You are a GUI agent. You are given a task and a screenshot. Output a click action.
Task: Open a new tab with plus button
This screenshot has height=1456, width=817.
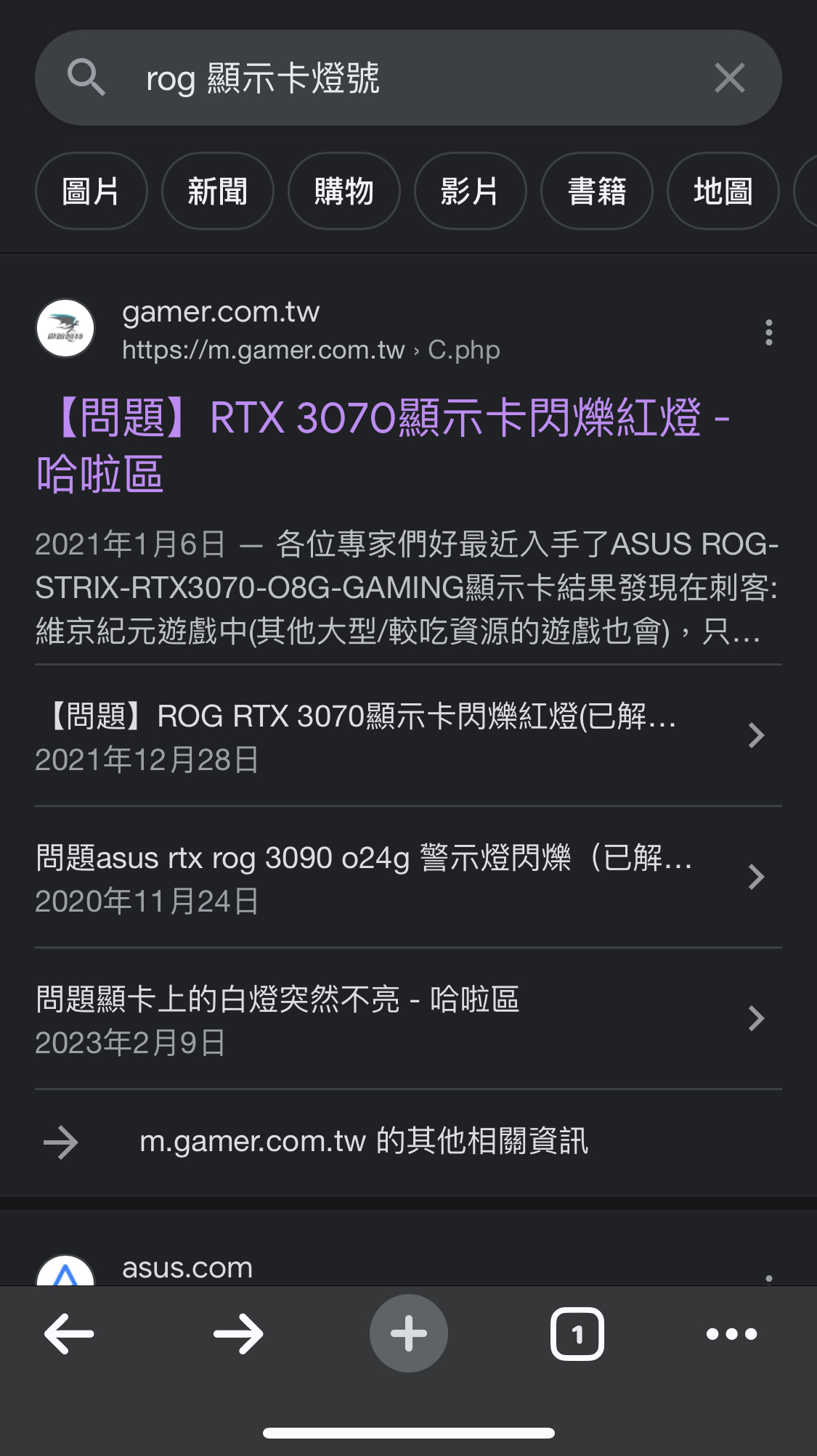tap(408, 1333)
